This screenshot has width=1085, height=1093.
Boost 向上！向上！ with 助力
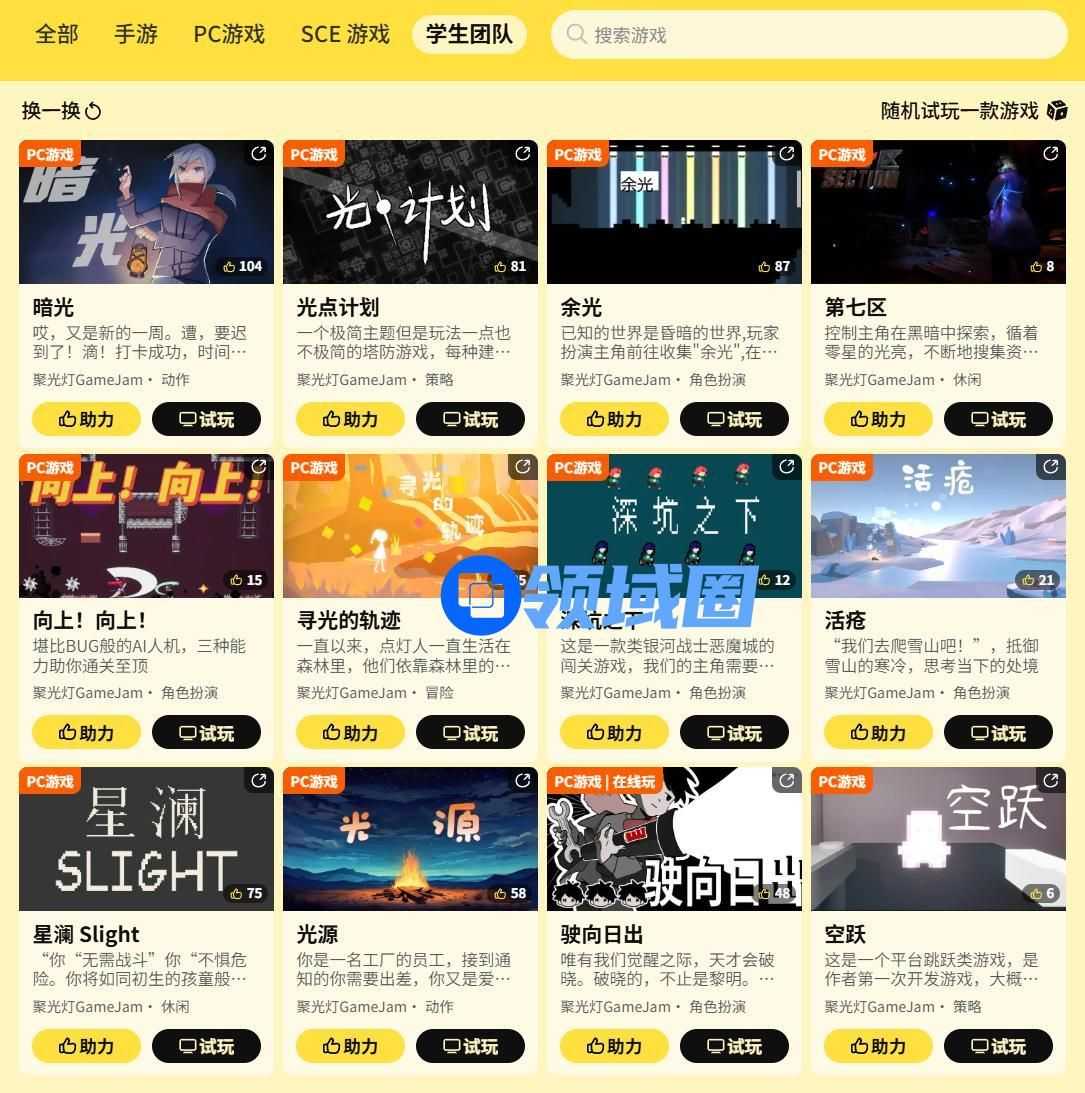tap(86, 733)
